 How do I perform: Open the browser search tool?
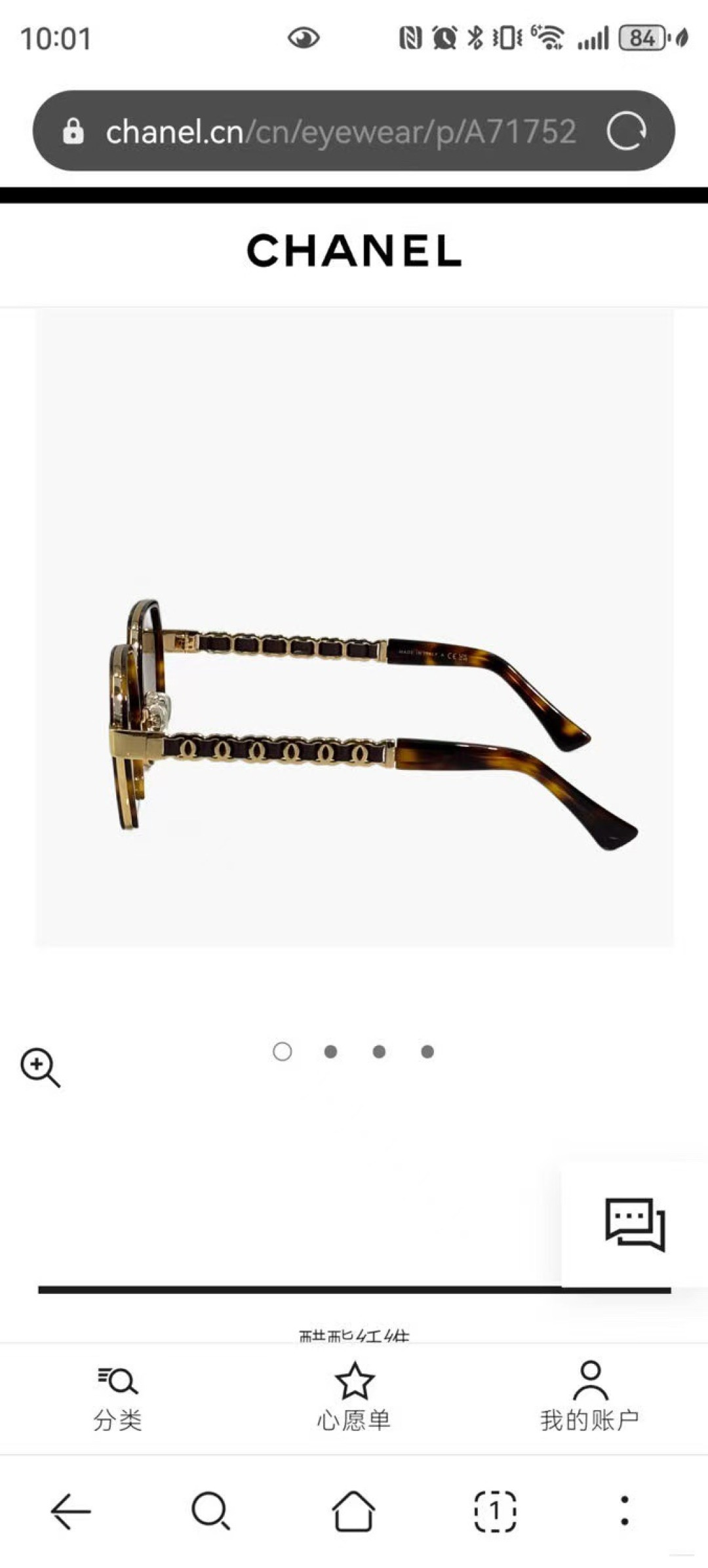[210, 1511]
